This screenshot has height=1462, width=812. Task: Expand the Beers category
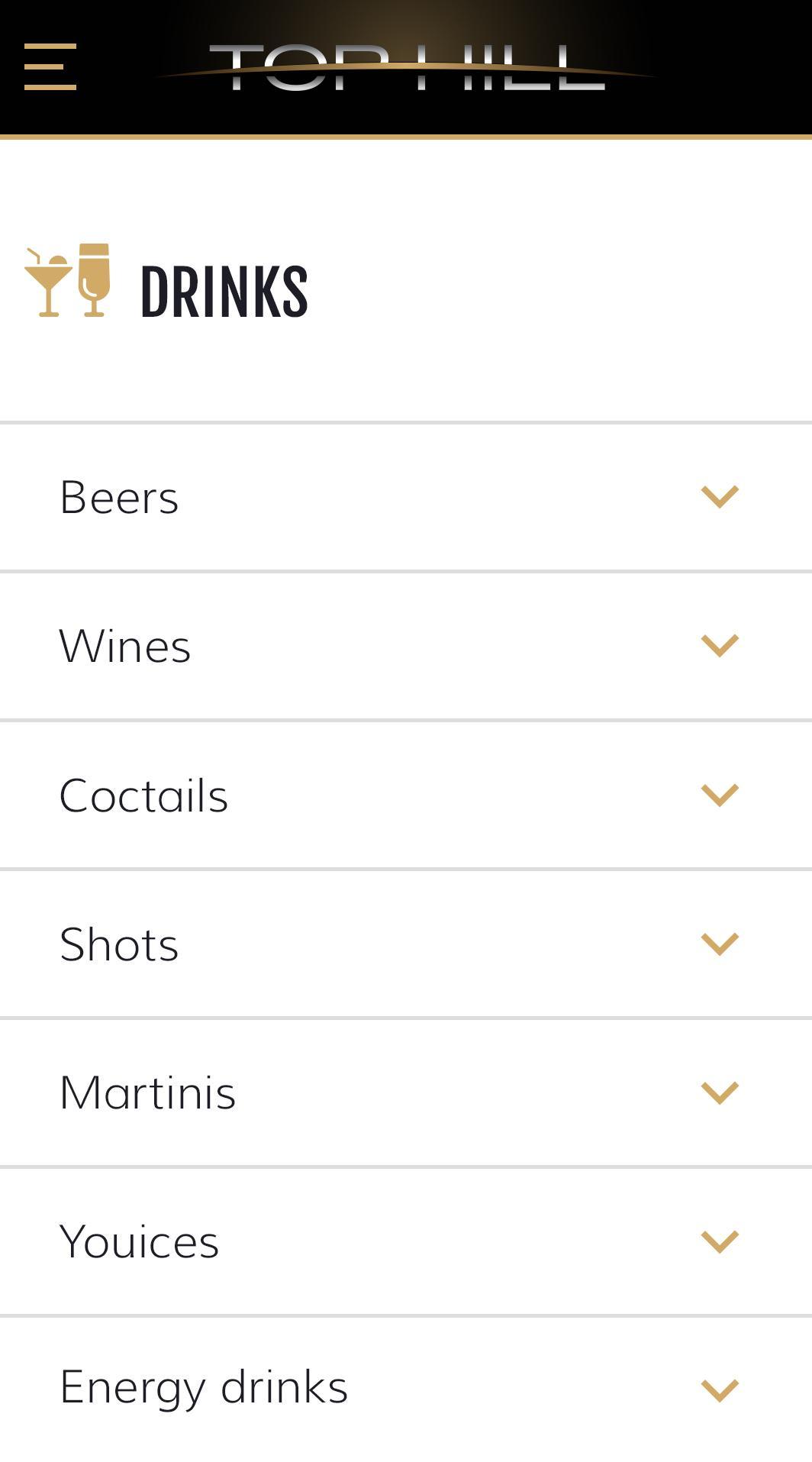pyautogui.click(x=382, y=496)
